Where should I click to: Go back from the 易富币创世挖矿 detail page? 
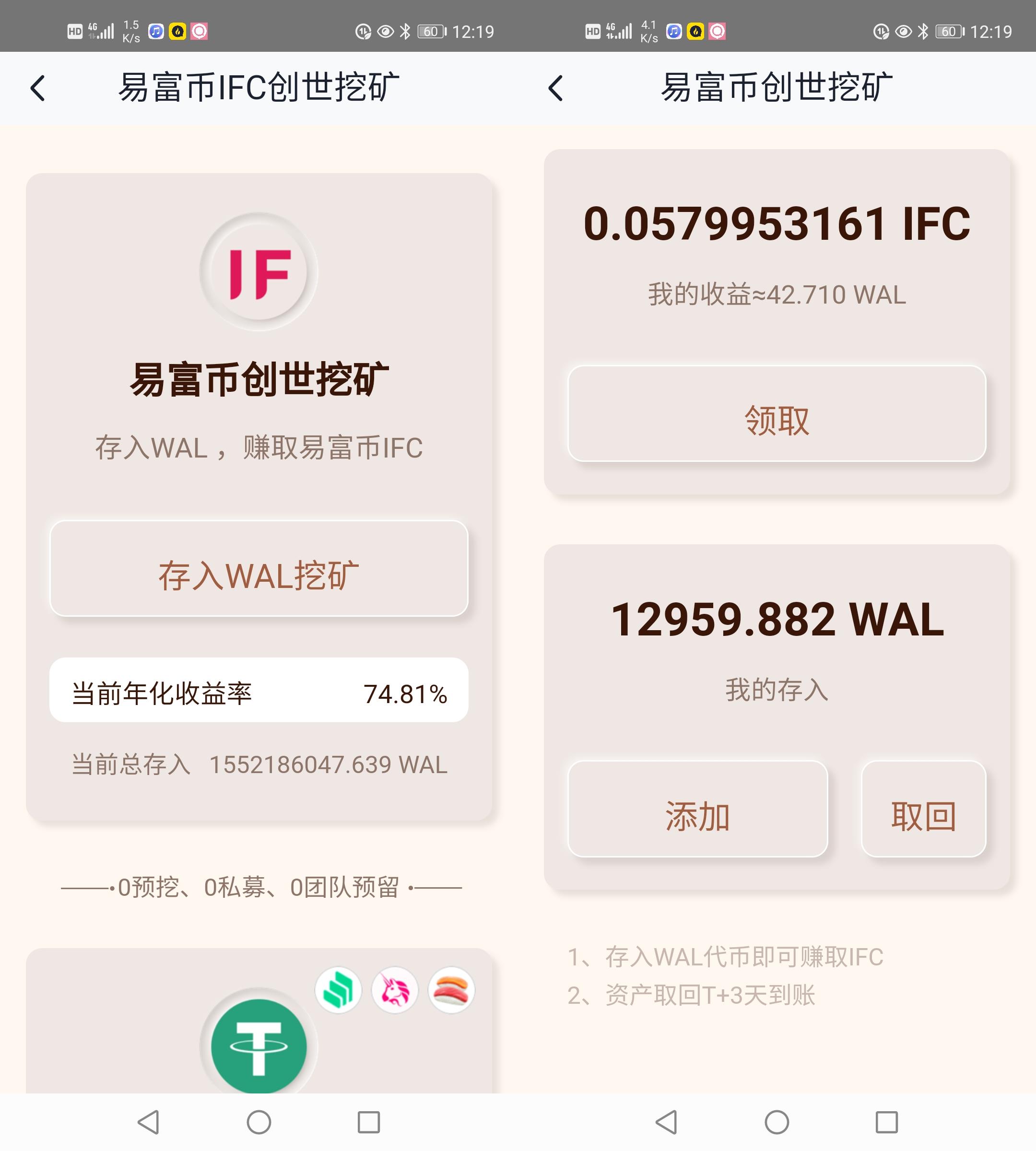point(555,88)
